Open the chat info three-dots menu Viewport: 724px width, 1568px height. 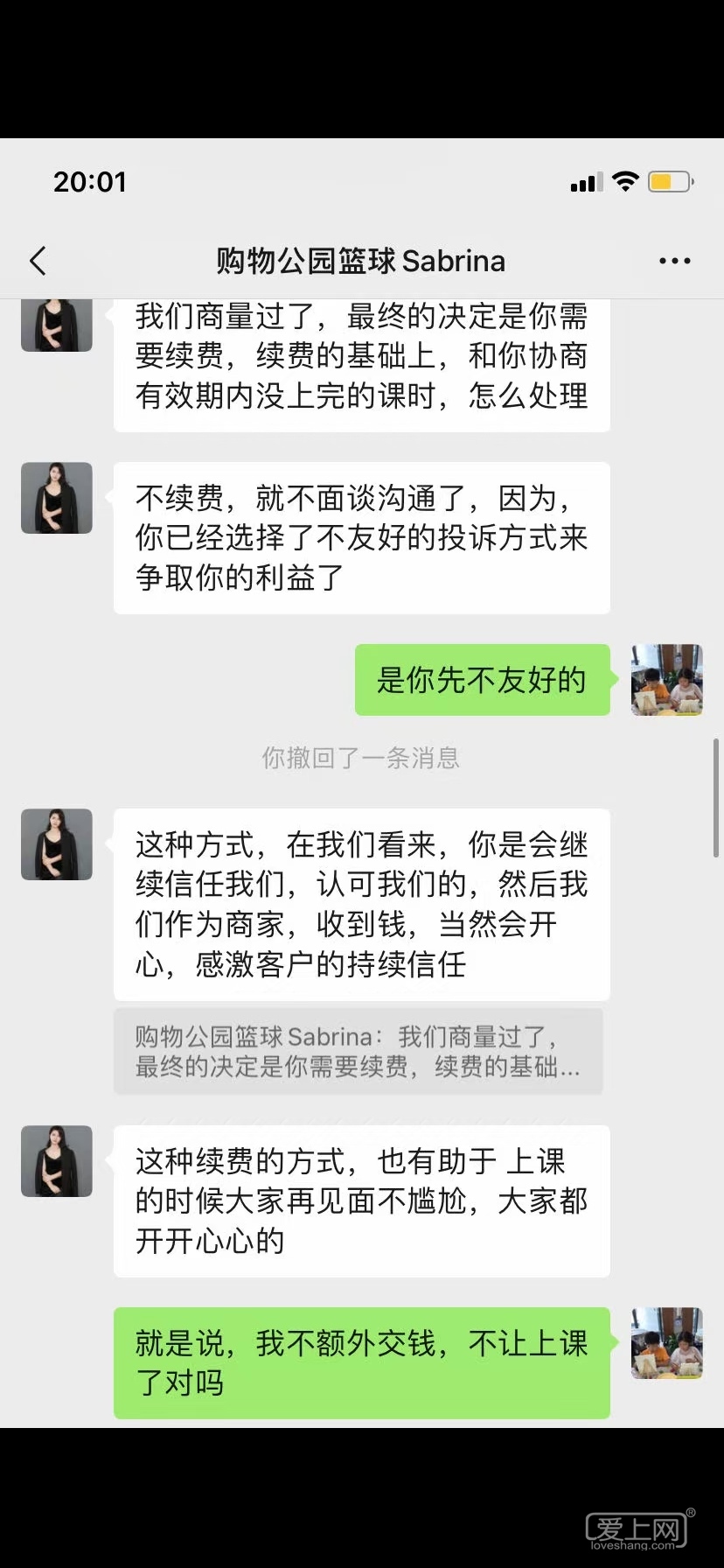674,261
